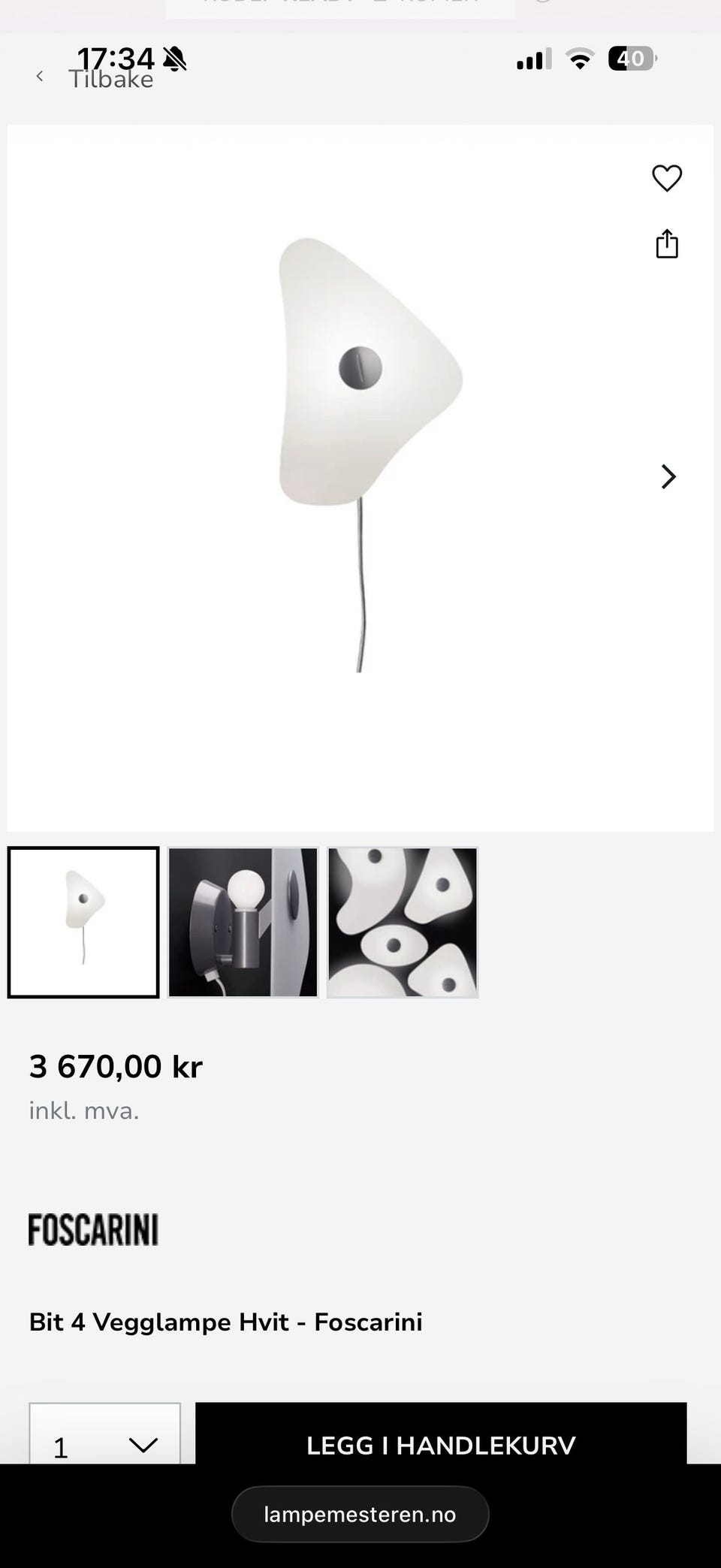Tap Legg i handlekurv button
Screen dimensions: 721x1568
(441, 1432)
